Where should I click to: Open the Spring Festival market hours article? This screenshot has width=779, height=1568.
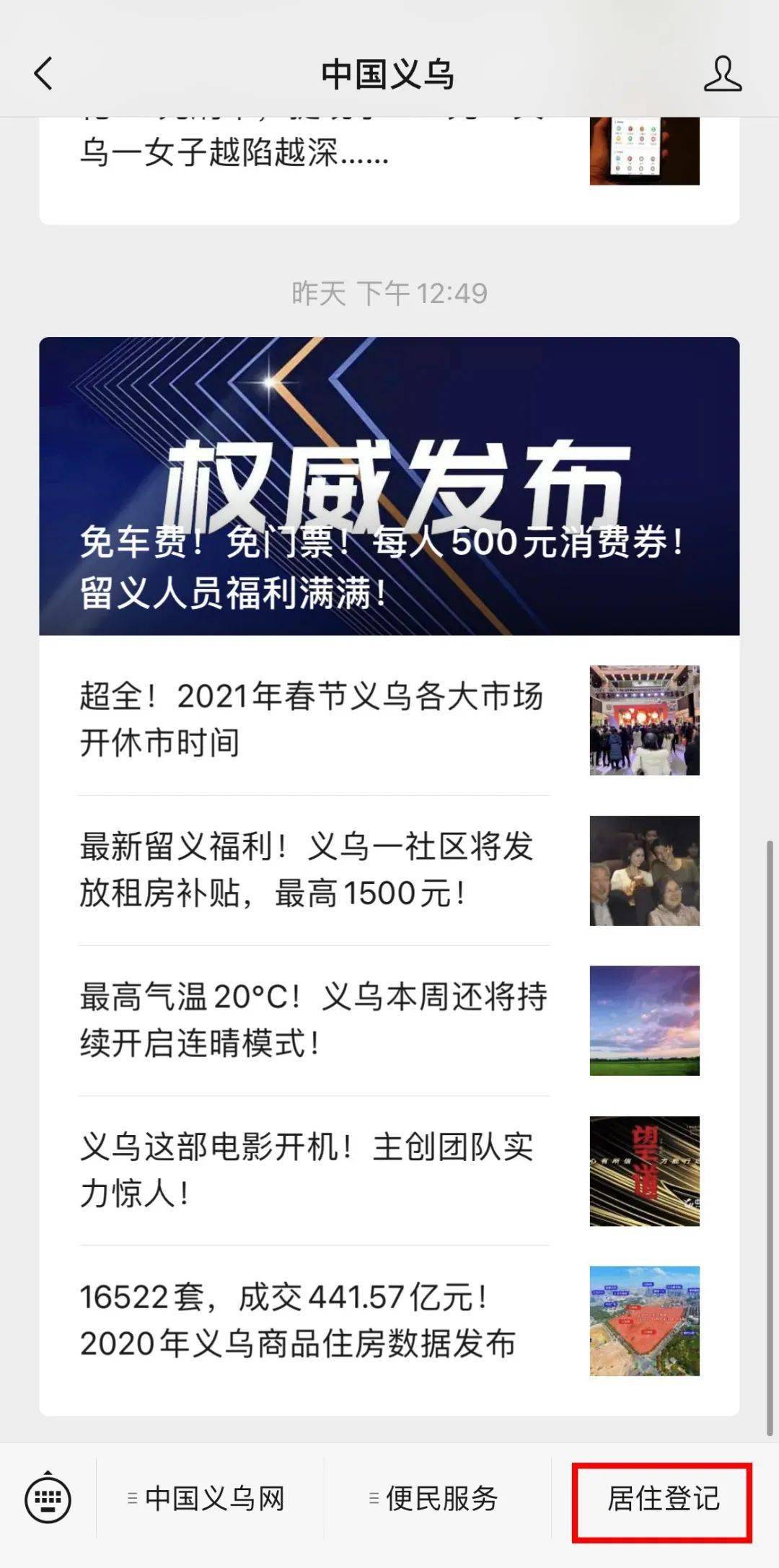click(x=310, y=718)
